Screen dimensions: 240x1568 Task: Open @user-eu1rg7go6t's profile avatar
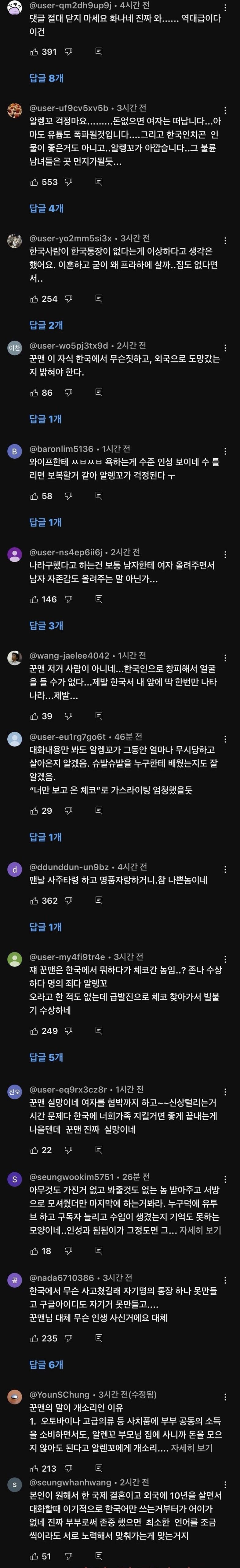click(x=15, y=739)
